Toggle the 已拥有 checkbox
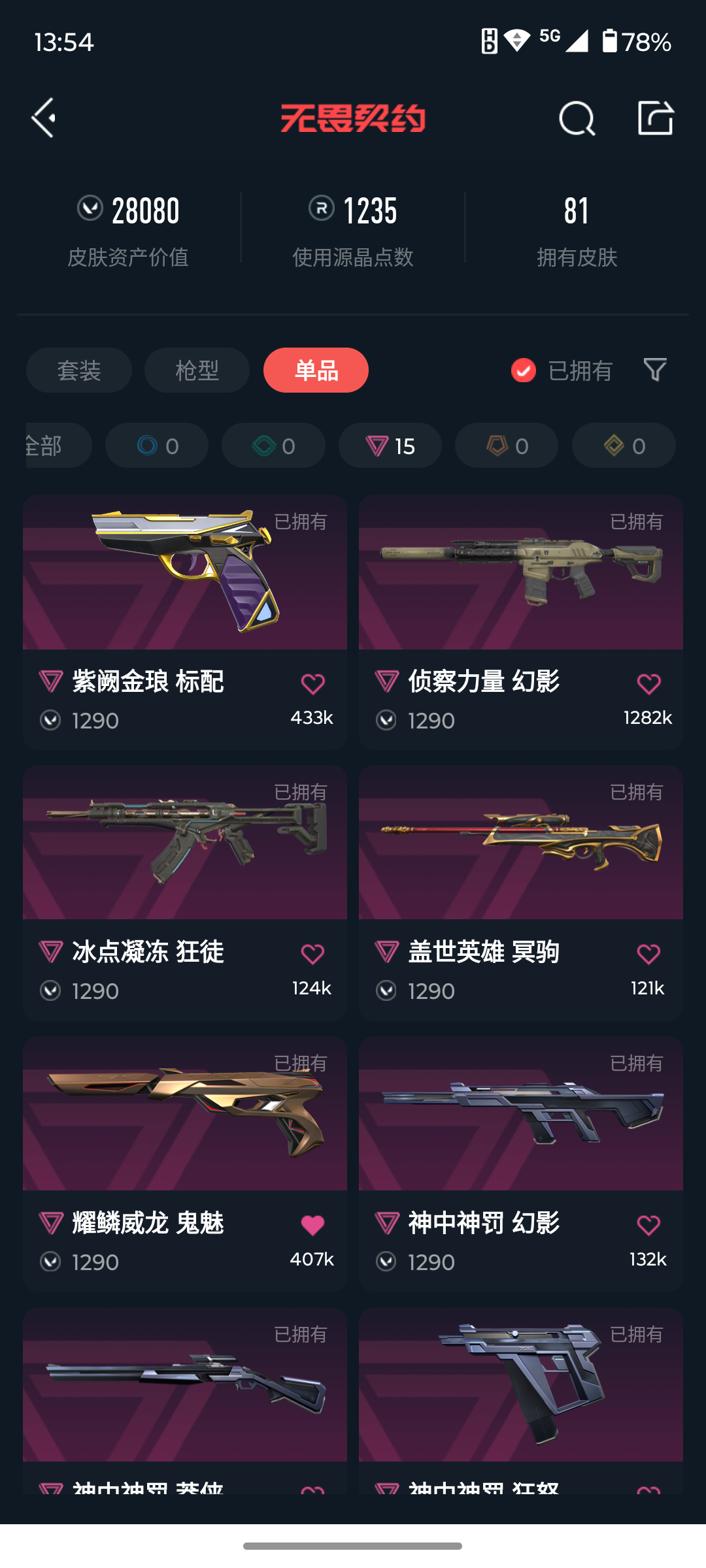 (523, 370)
